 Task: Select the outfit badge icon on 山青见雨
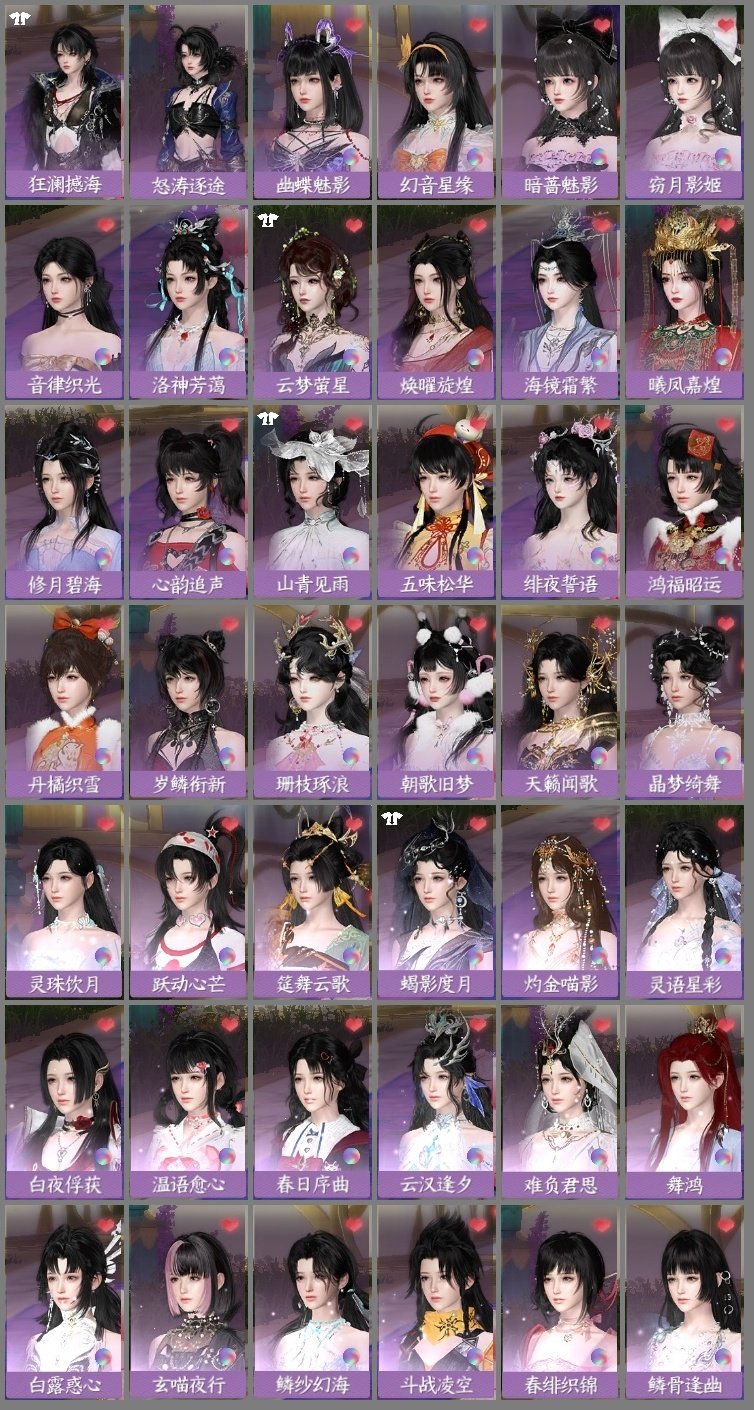[x=268, y=416]
